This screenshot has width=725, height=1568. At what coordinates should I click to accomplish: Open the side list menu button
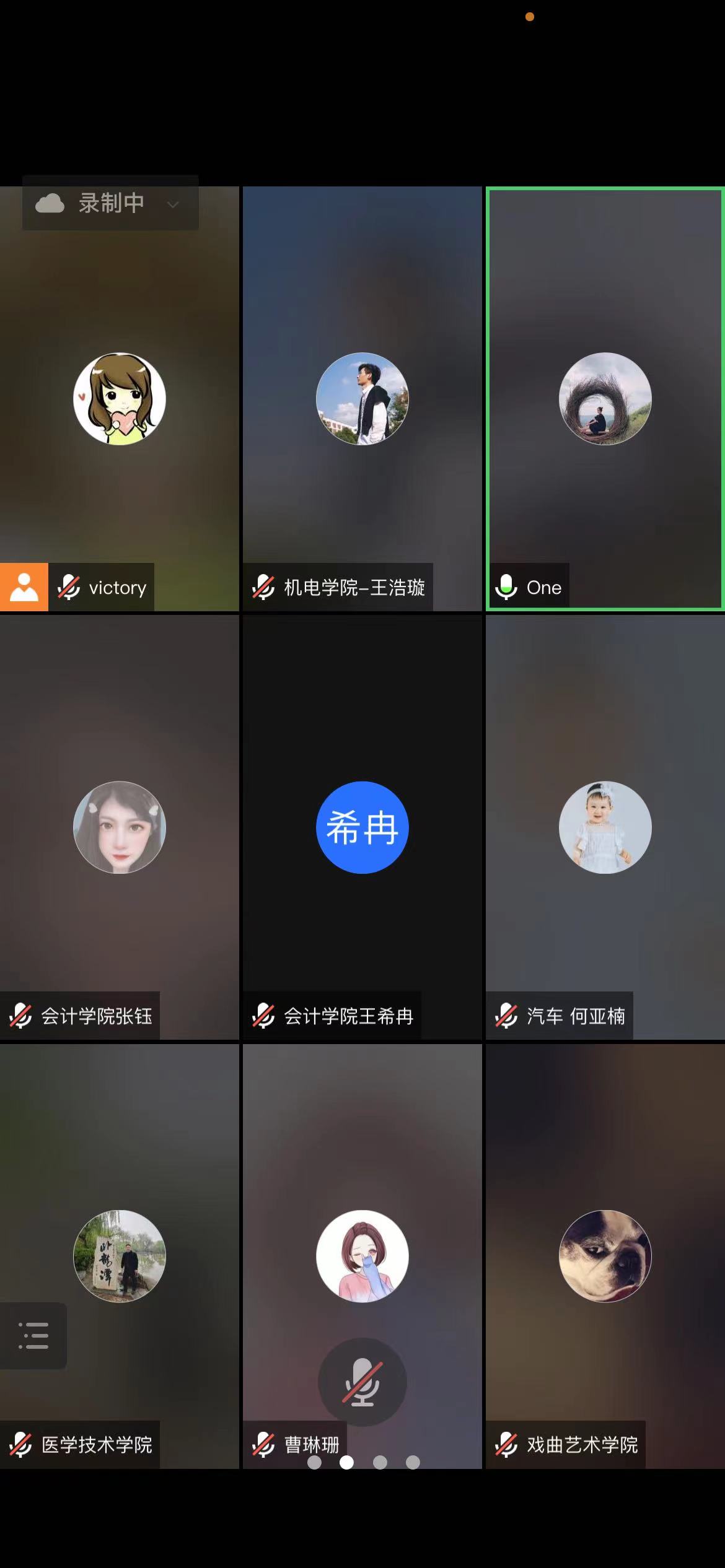(33, 1336)
